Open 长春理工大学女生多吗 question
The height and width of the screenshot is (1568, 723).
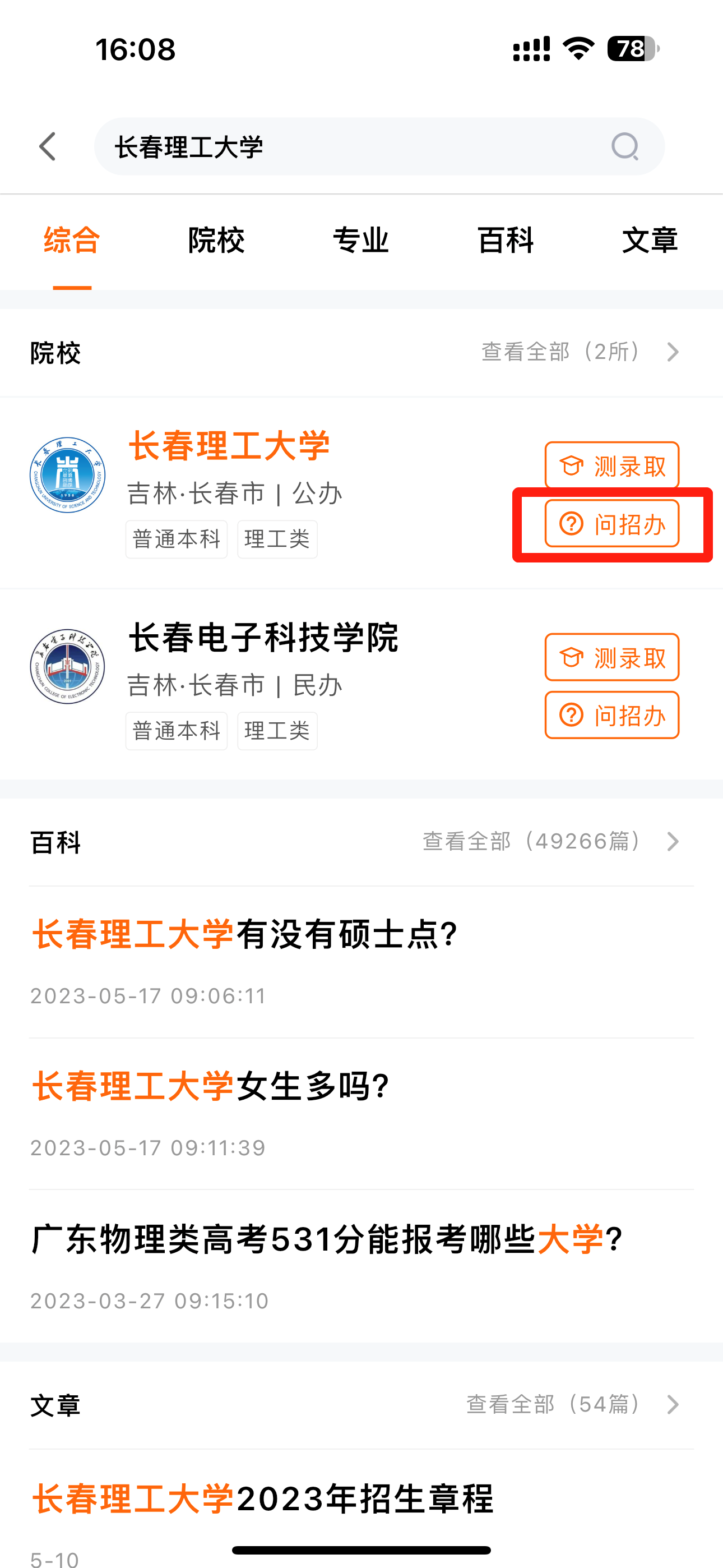pos(211,1086)
